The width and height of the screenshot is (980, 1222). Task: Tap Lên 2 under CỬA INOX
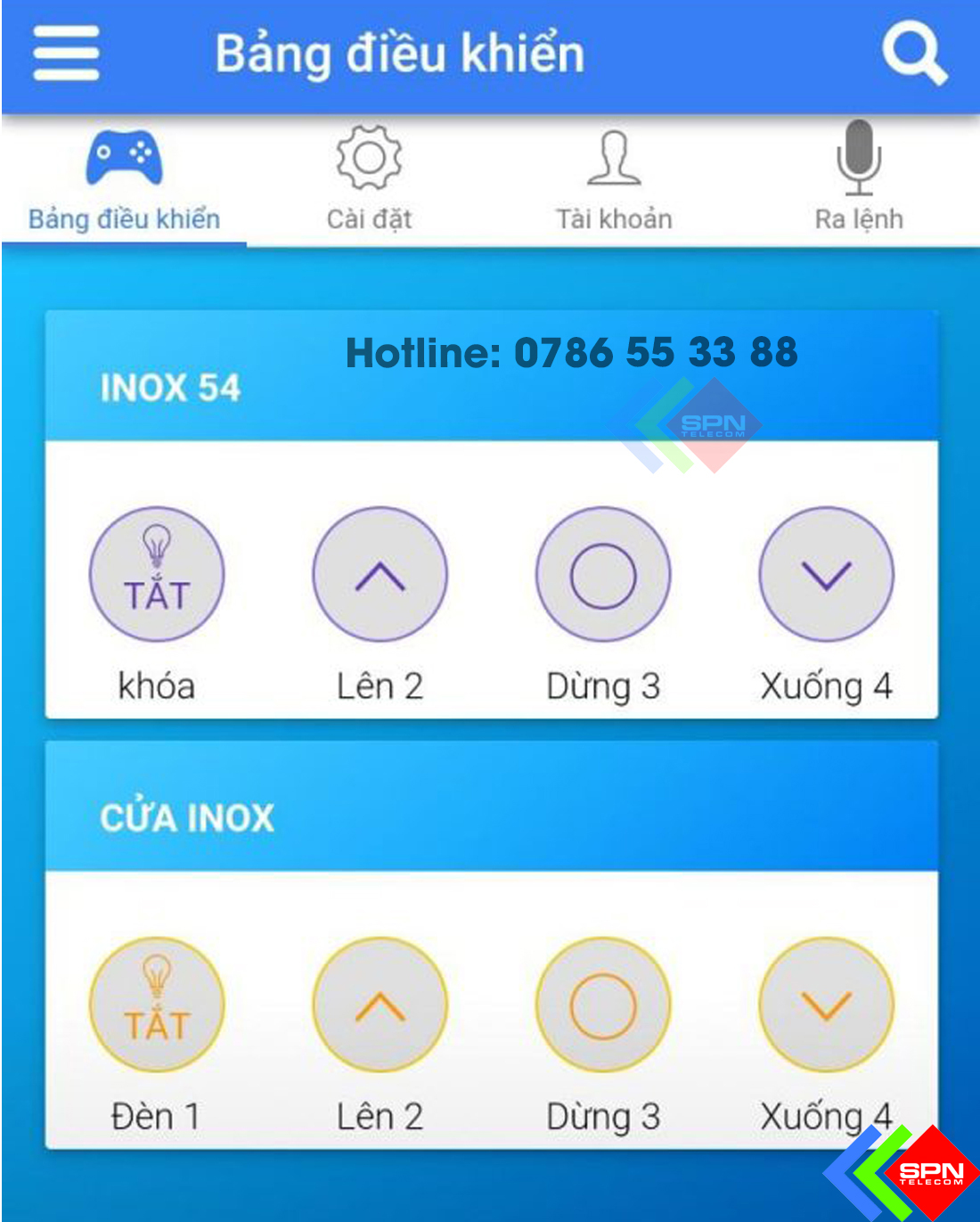click(x=380, y=1005)
